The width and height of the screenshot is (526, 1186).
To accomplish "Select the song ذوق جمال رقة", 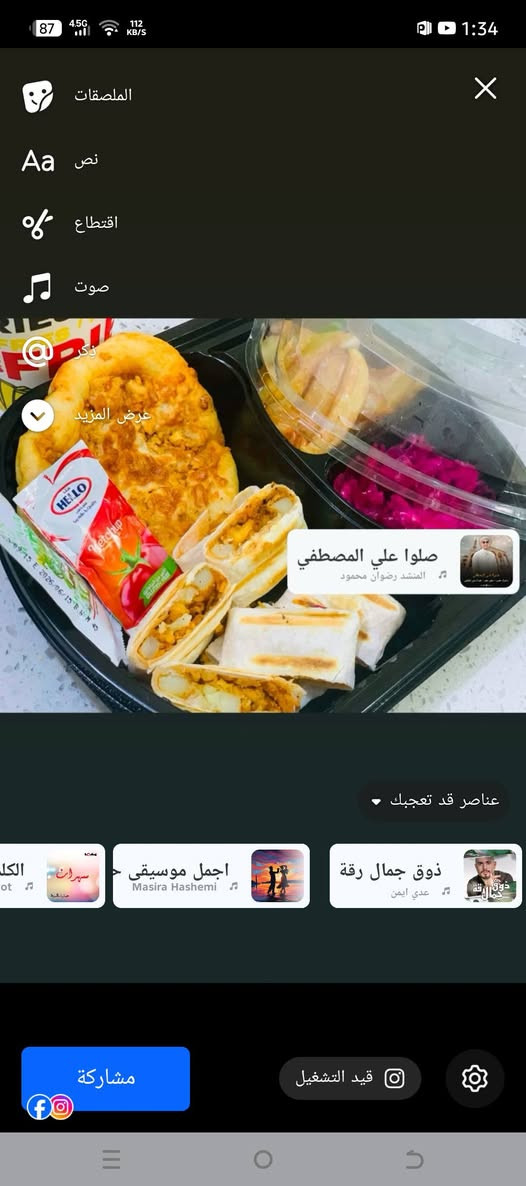I will 425,876.
